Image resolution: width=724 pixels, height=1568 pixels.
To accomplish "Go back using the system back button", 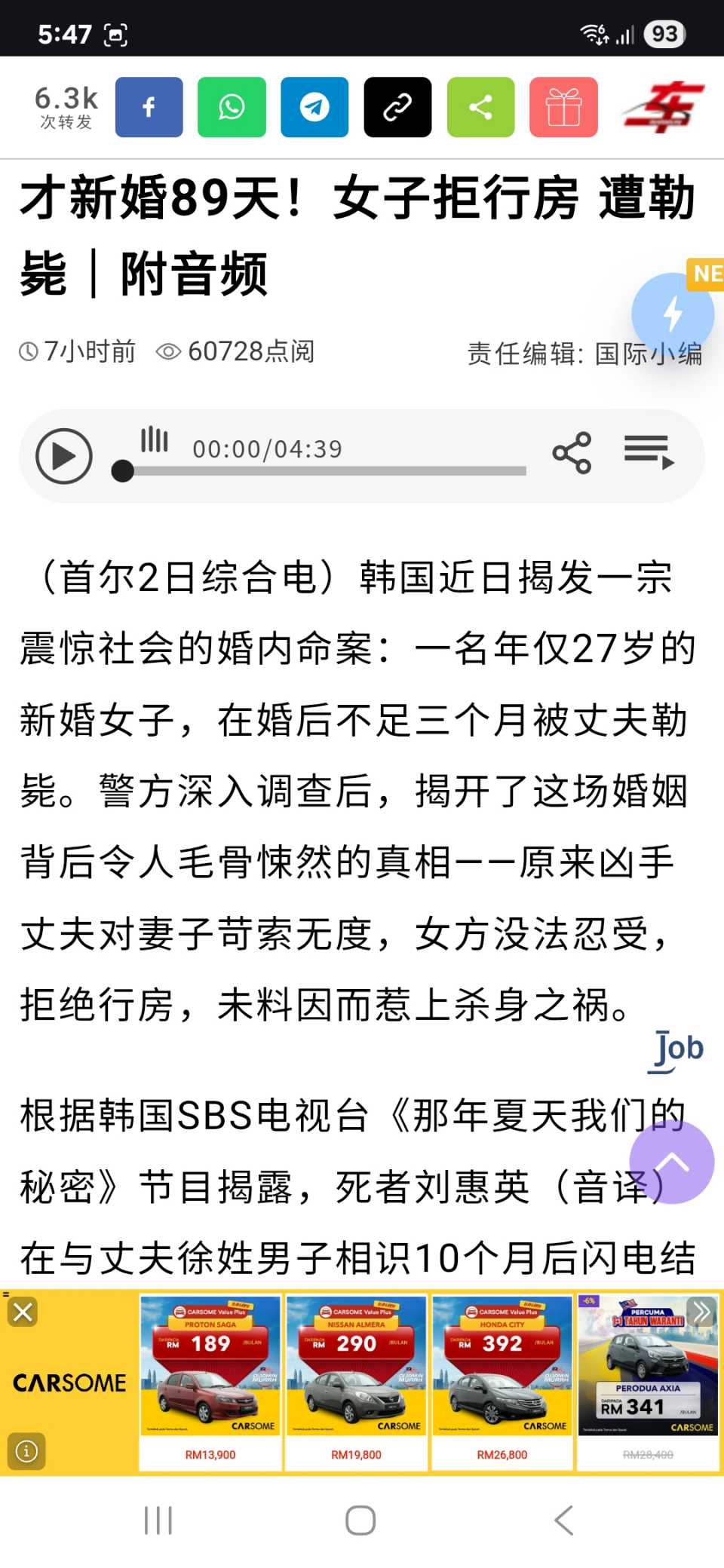I will pyautogui.click(x=563, y=1521).
